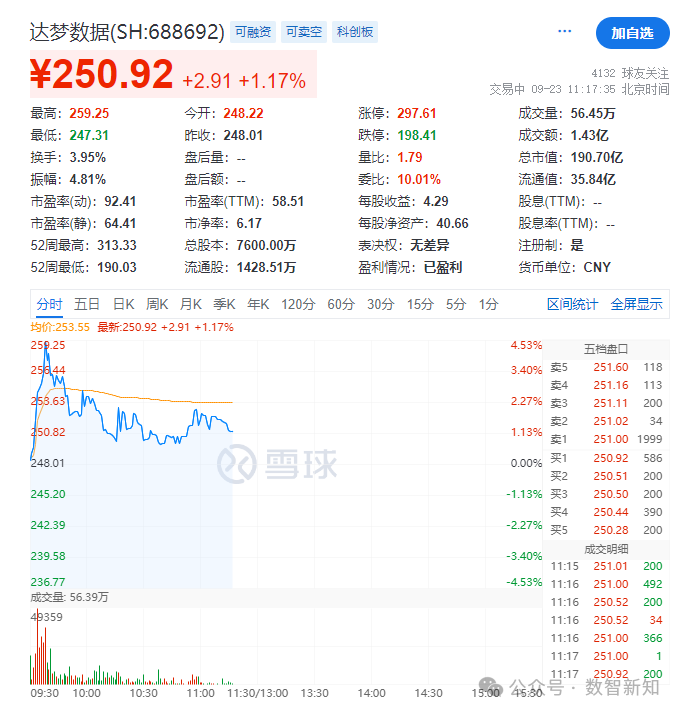
Task: Select the 15分 interval tab
Action: tap(420, 304)
